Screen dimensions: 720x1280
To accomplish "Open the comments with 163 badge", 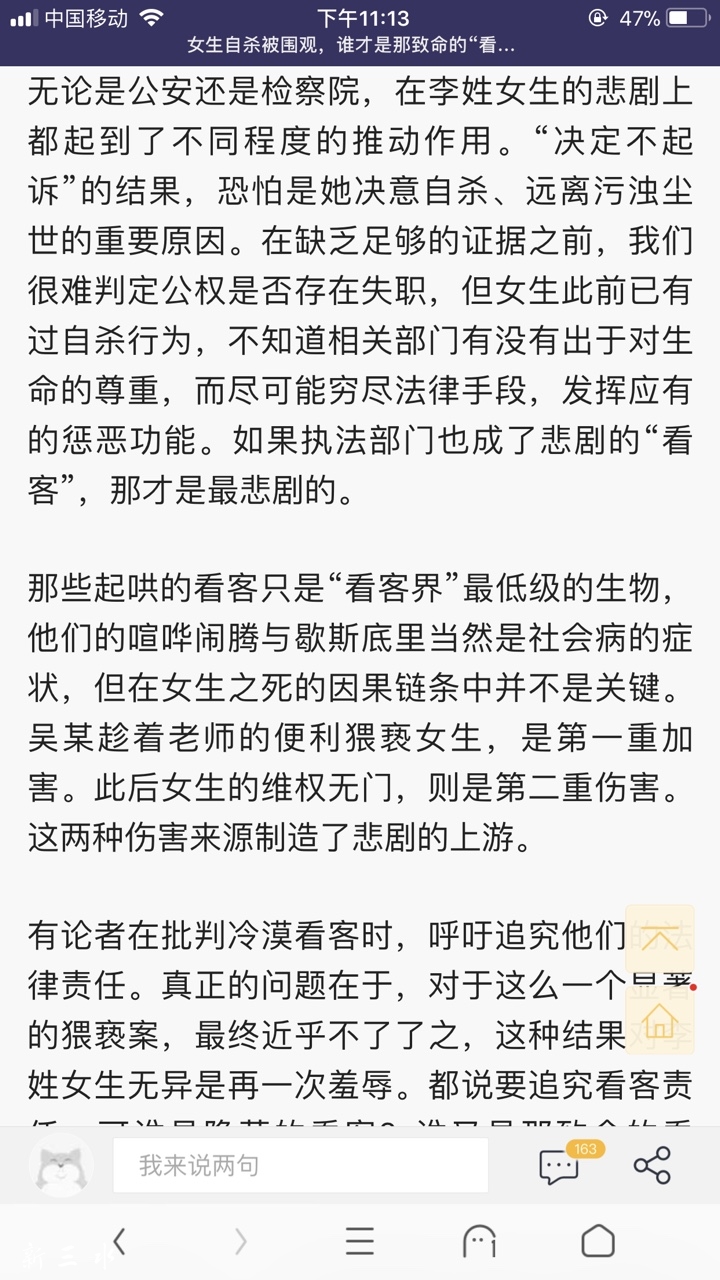I will [x=560, y=1166].
